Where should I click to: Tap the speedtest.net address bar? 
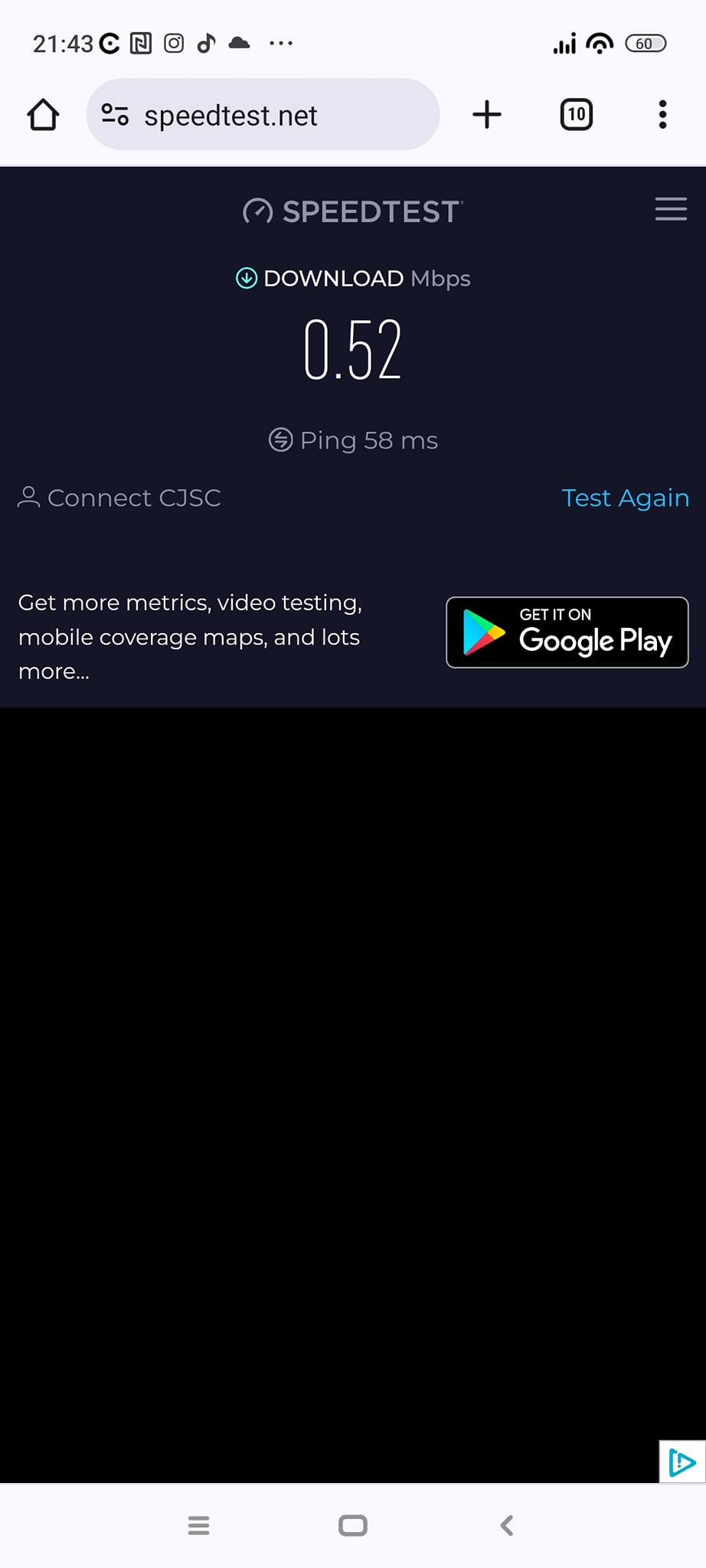(x=263, y=115)
